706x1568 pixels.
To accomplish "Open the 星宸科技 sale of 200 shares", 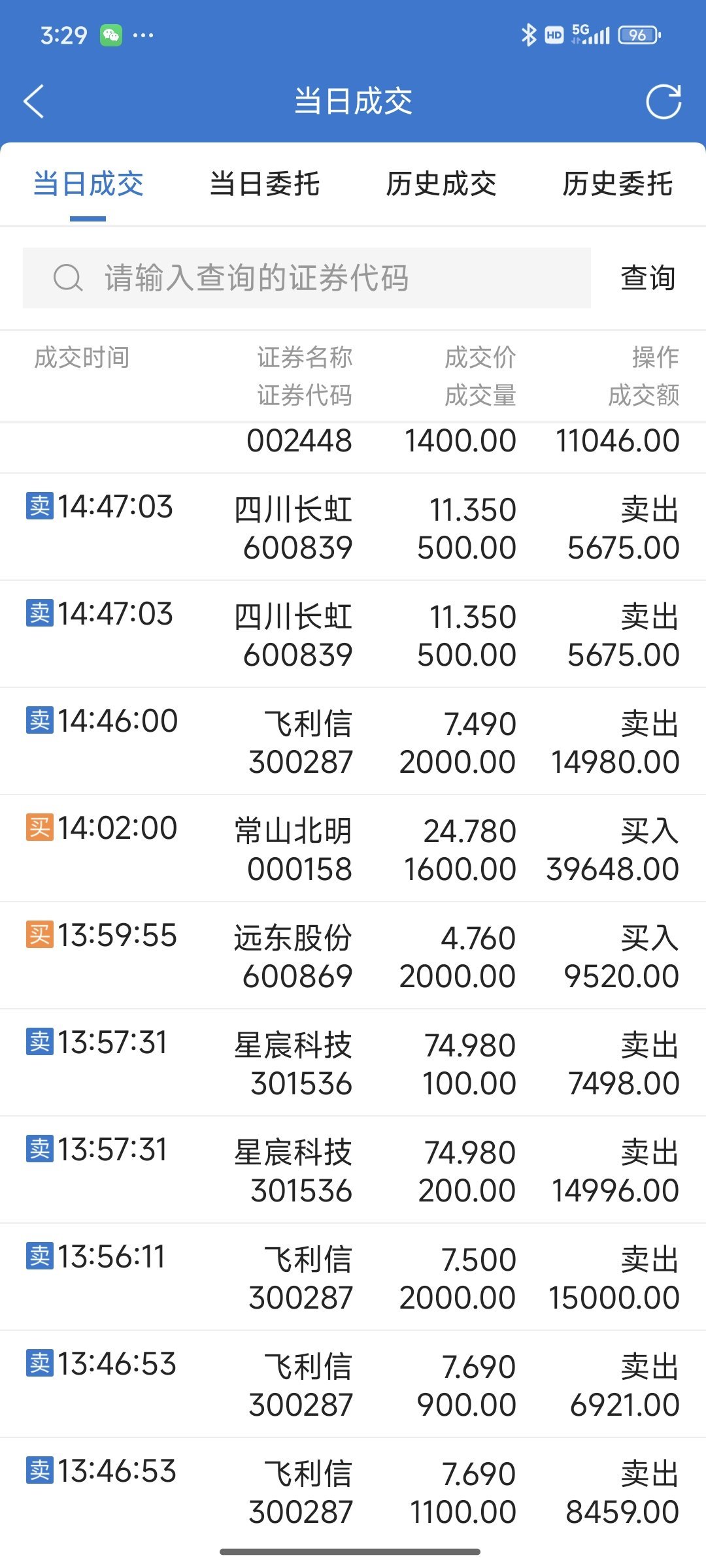I will (353, 1170).
